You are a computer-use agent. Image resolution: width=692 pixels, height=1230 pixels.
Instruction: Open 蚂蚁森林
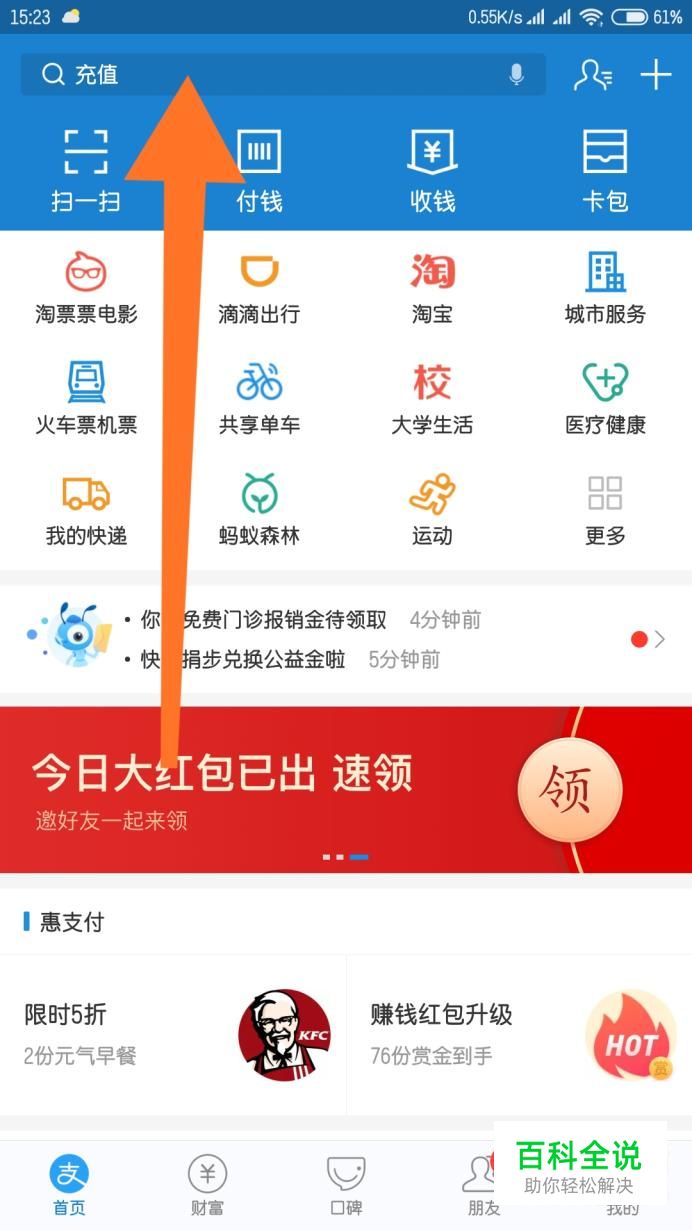coord(259,509)
